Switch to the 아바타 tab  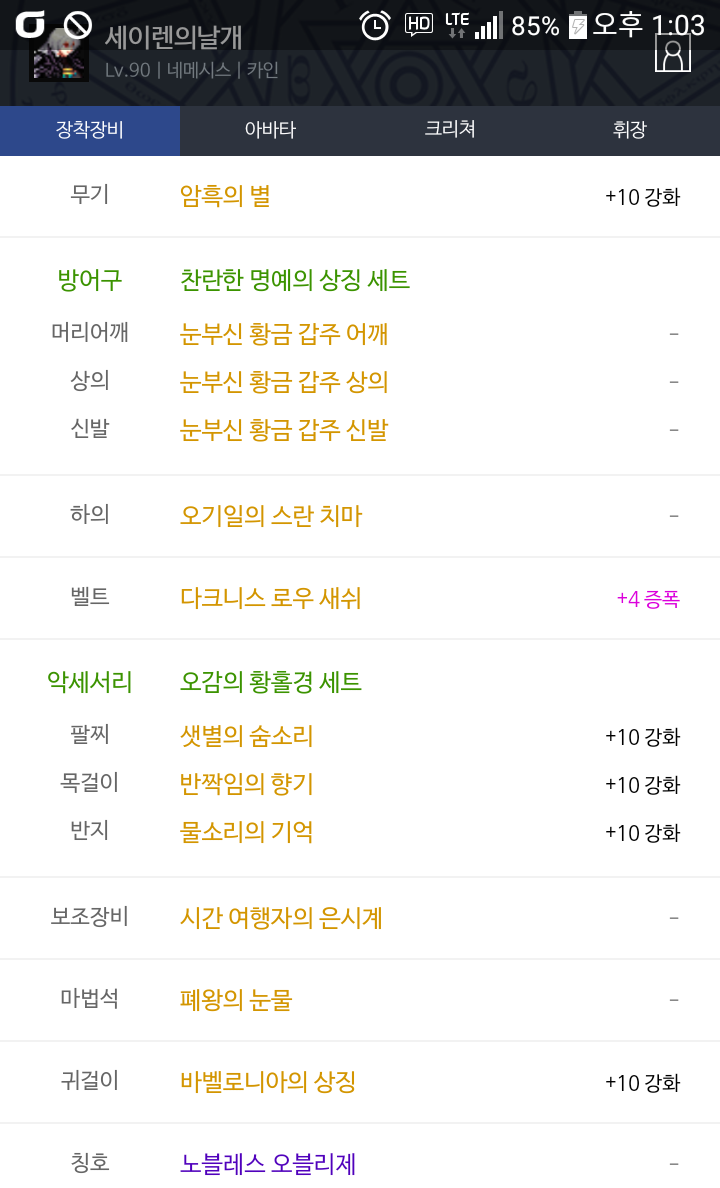270,130
